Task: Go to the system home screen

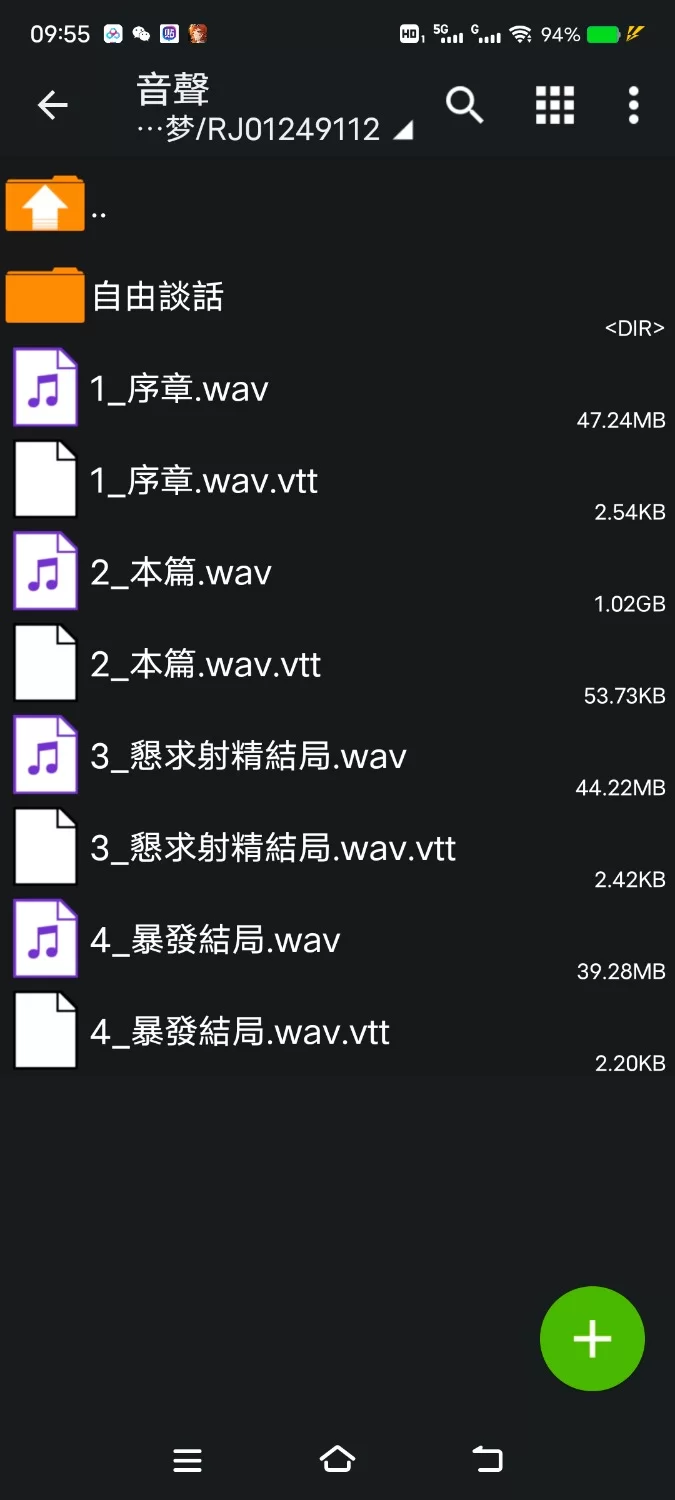Action: [x=337, y=1460]
